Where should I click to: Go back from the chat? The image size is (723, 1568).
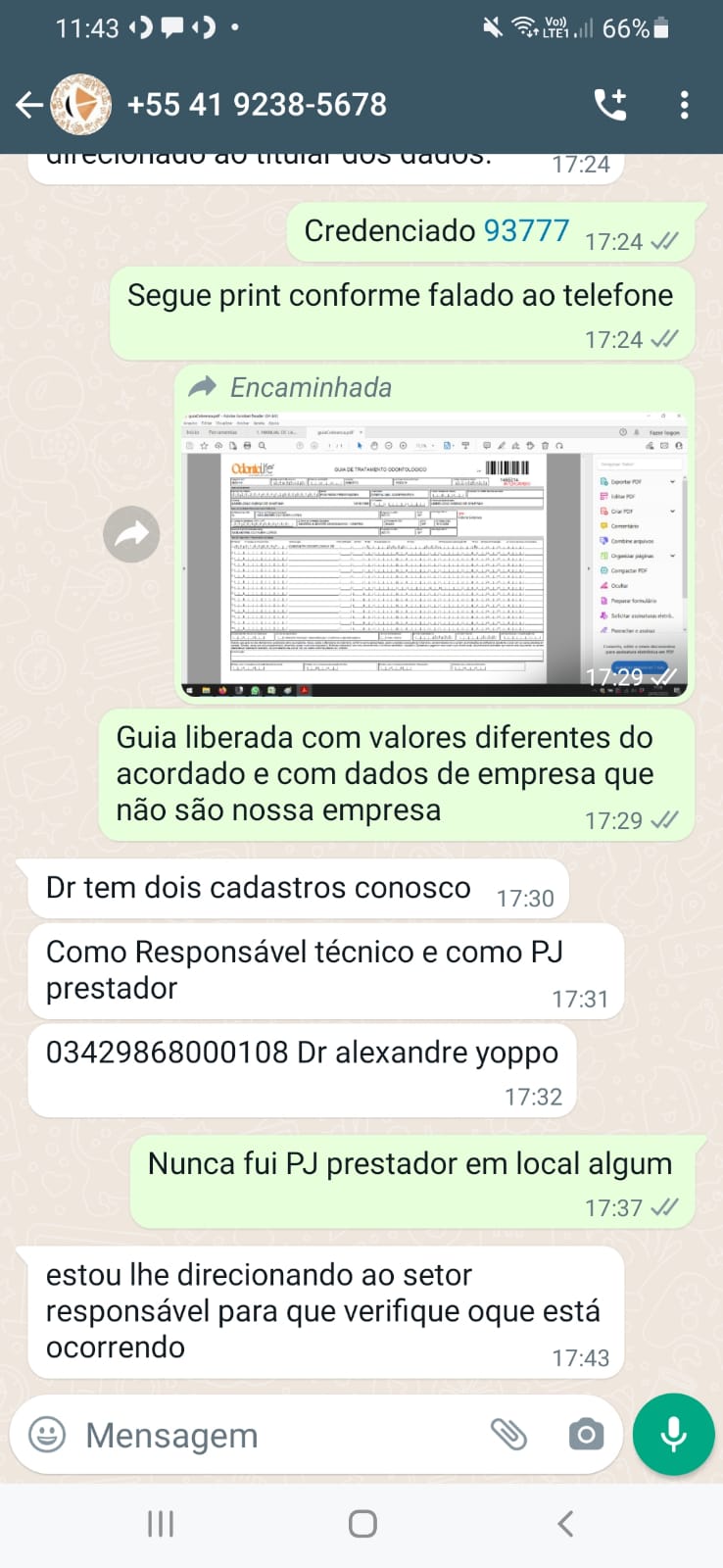pyautogui.click(x=29, y=104)
